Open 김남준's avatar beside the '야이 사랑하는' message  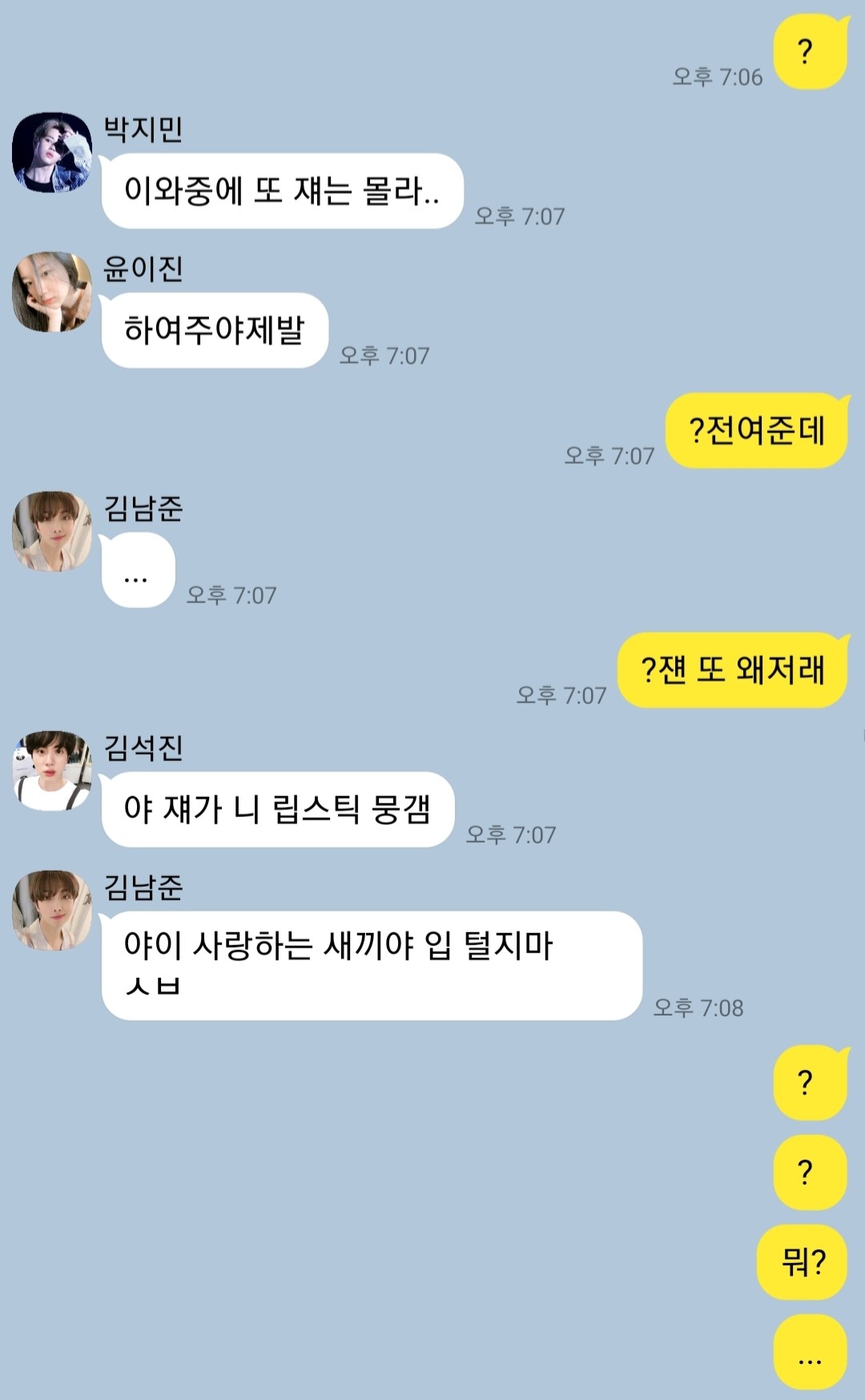pos(52,910)
